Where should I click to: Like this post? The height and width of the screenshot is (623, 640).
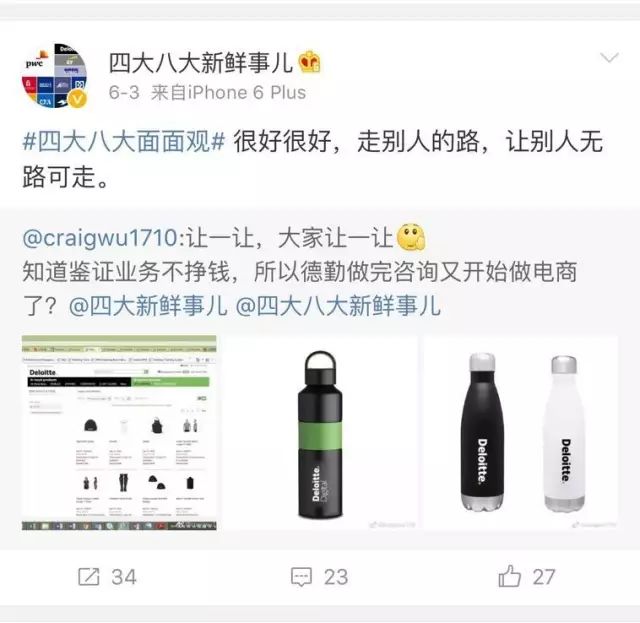(527, 576)
